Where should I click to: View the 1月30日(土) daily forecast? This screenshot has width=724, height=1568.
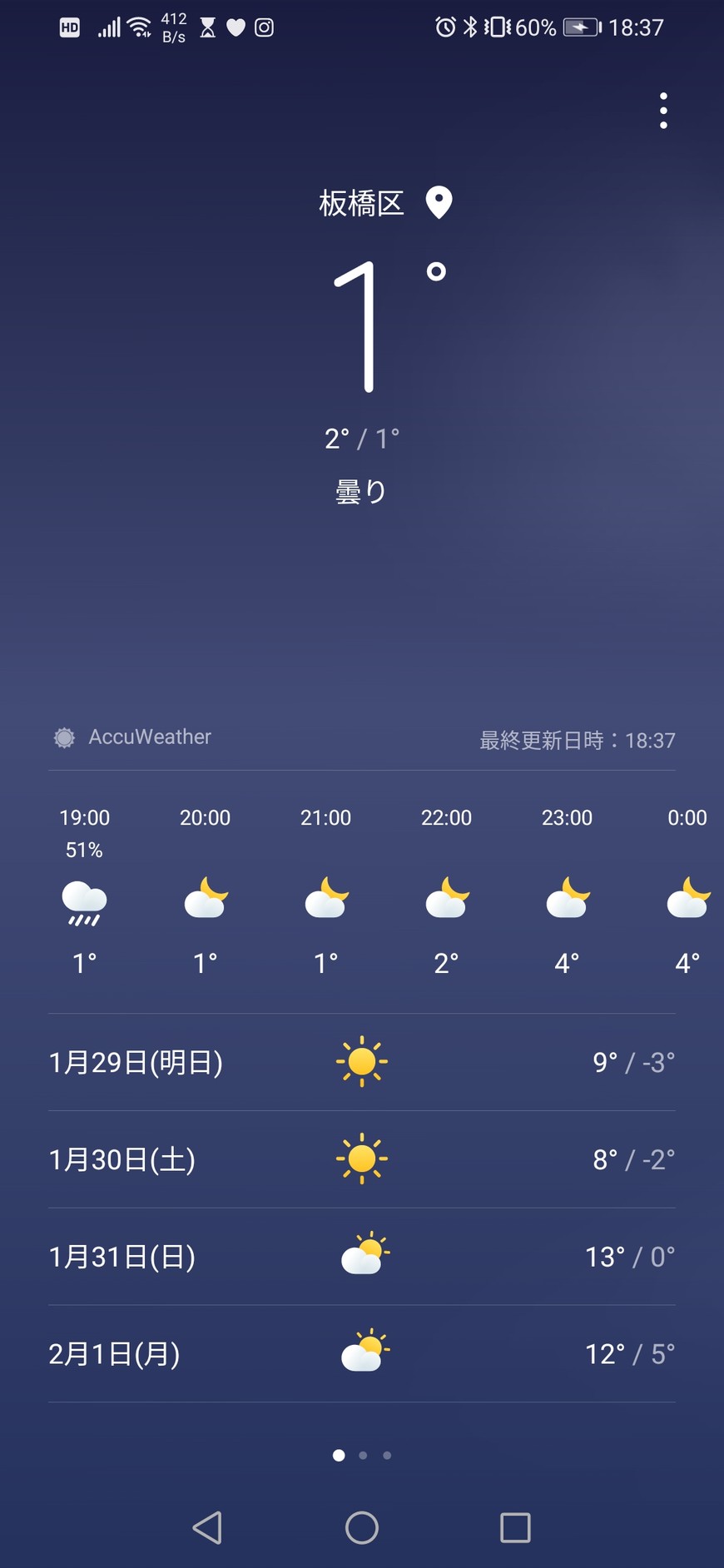(x=361, y=1159)
